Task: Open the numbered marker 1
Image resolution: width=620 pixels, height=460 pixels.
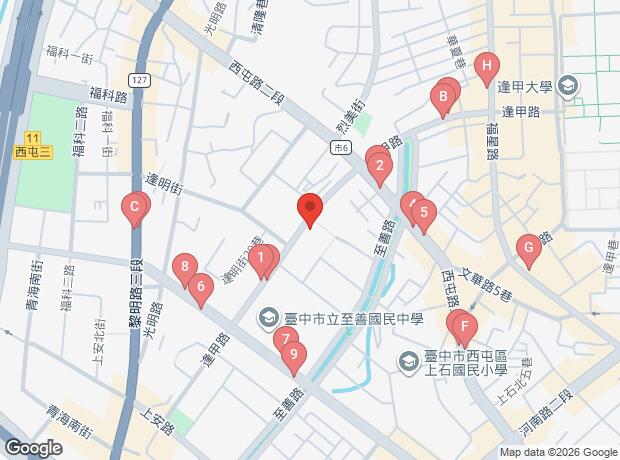Action: tap(260, 261)
